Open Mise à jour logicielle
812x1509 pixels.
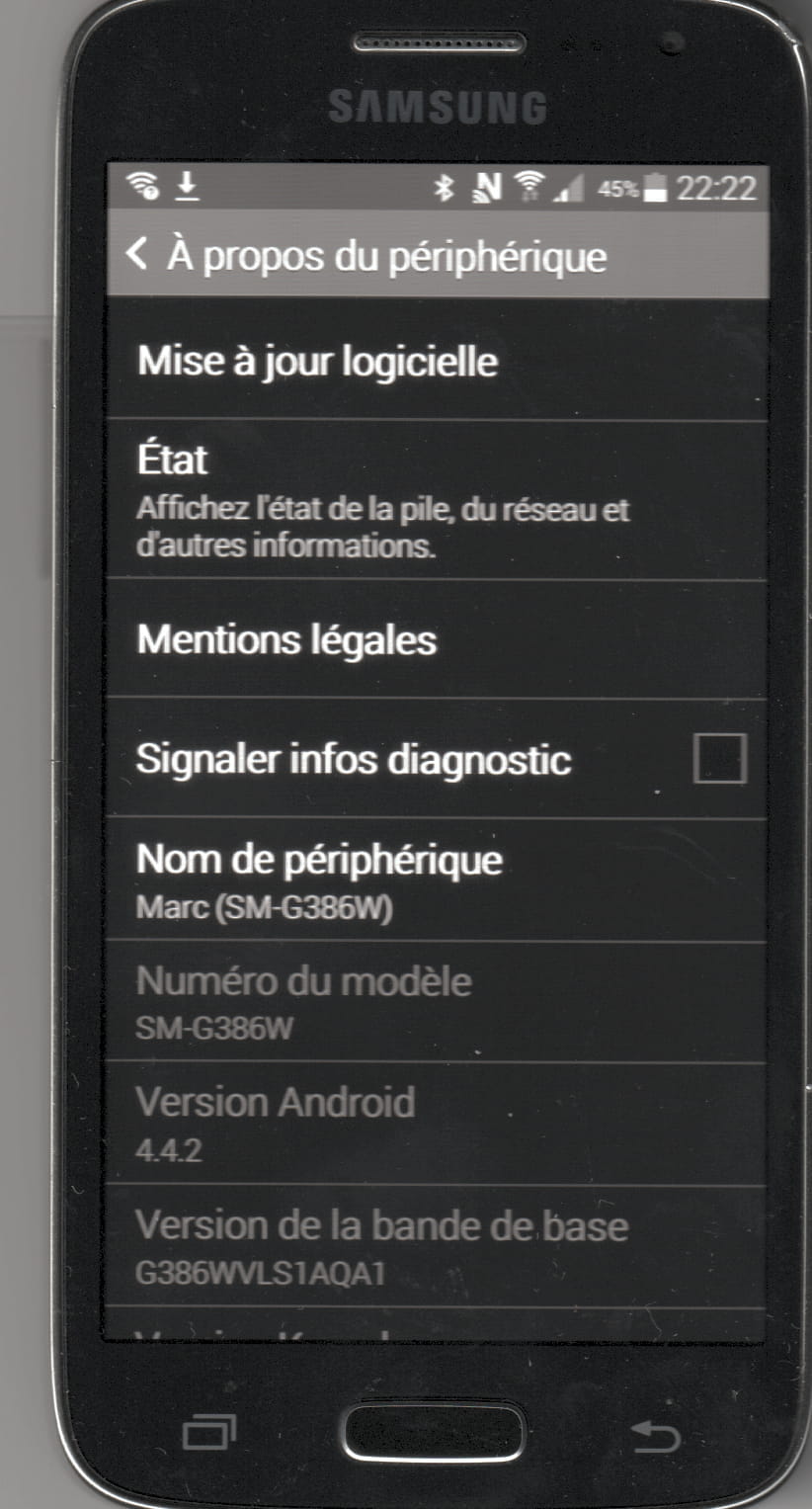tap(436, 360)
